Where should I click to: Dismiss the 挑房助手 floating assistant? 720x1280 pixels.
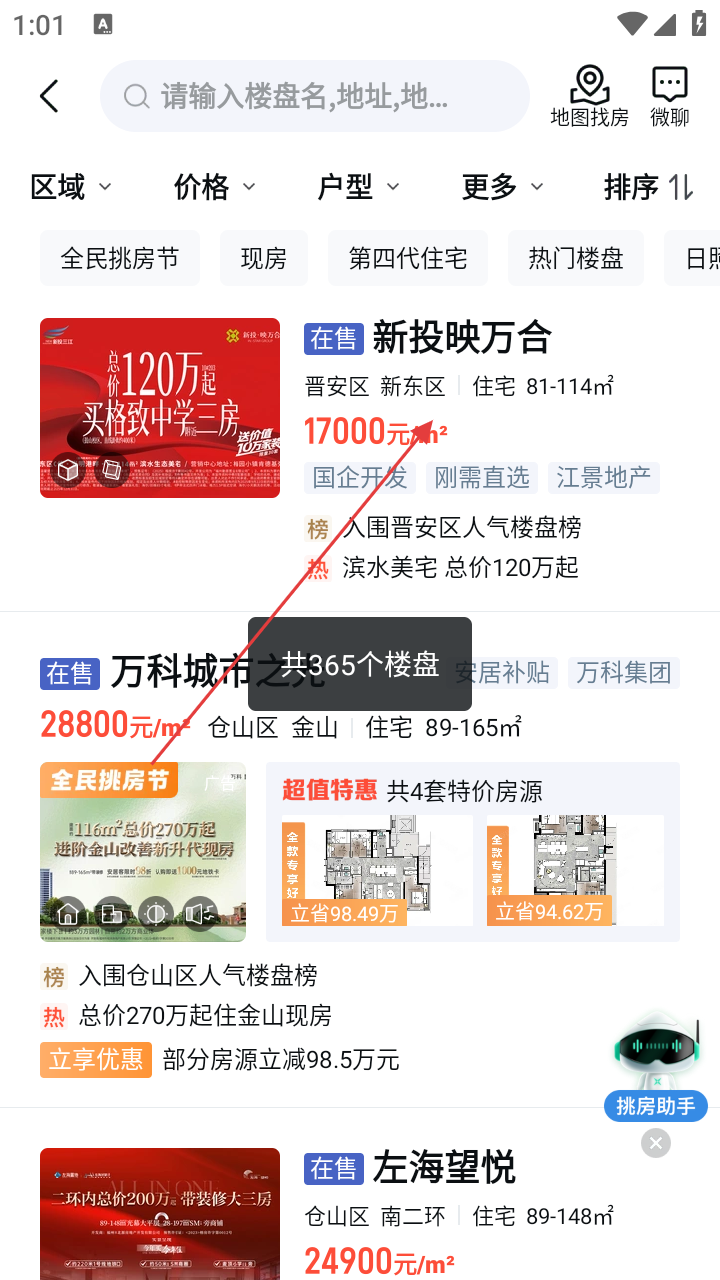[656, 1143]
